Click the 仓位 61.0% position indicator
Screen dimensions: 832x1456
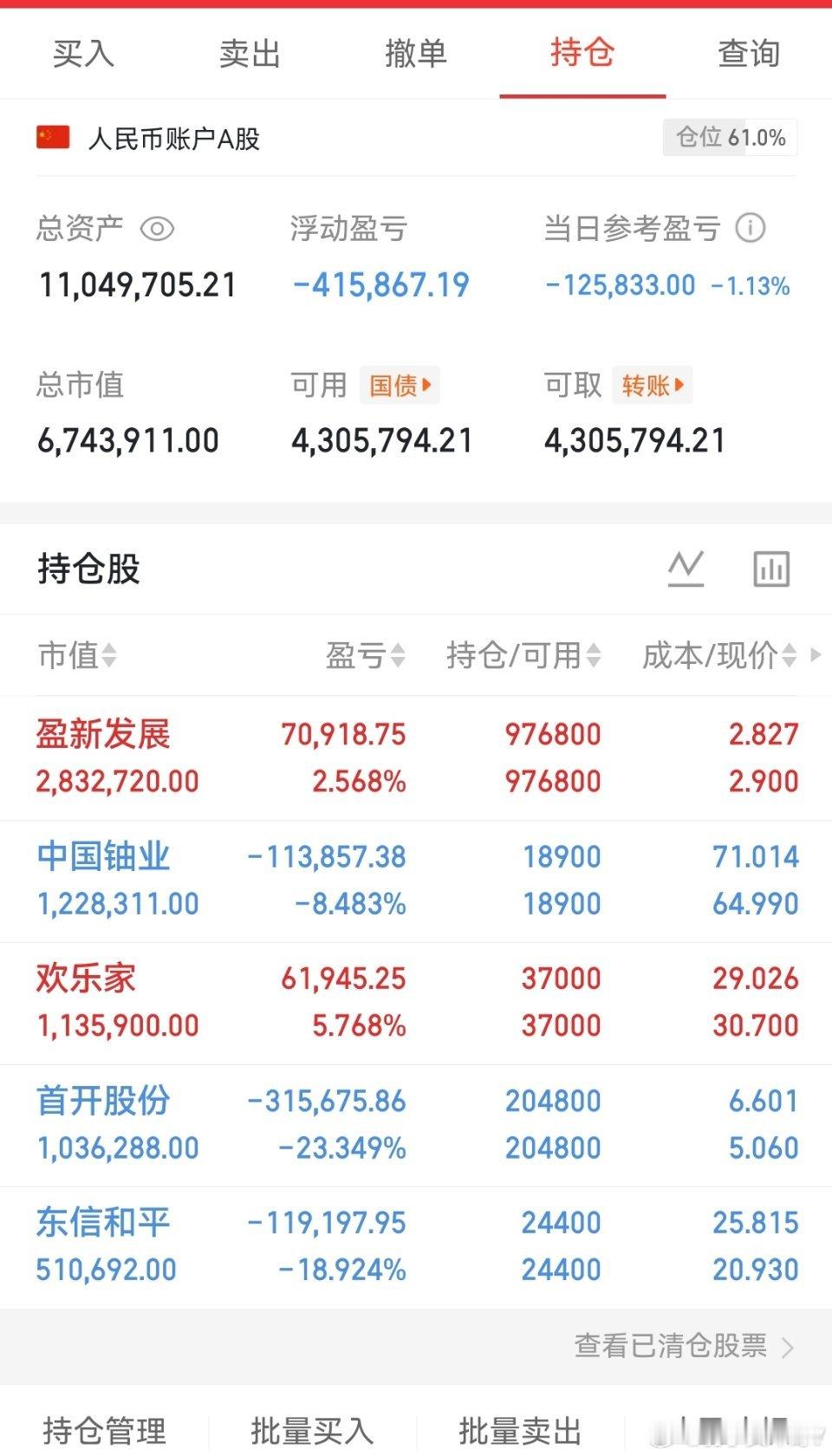tap(729, 137)
